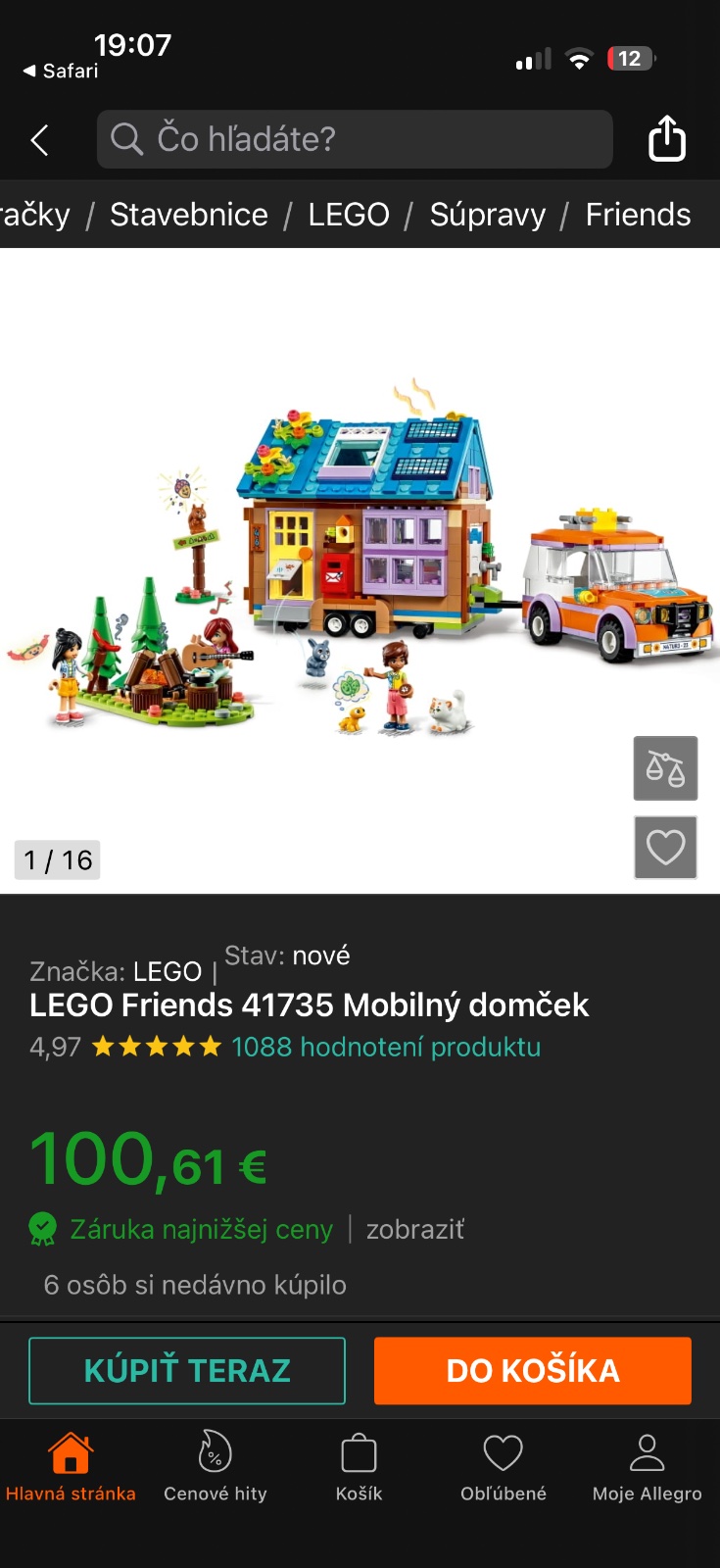Switch to the Hlavná stránka tab
This screenshot has height=1568, width=720.
tap(71, 1466)
